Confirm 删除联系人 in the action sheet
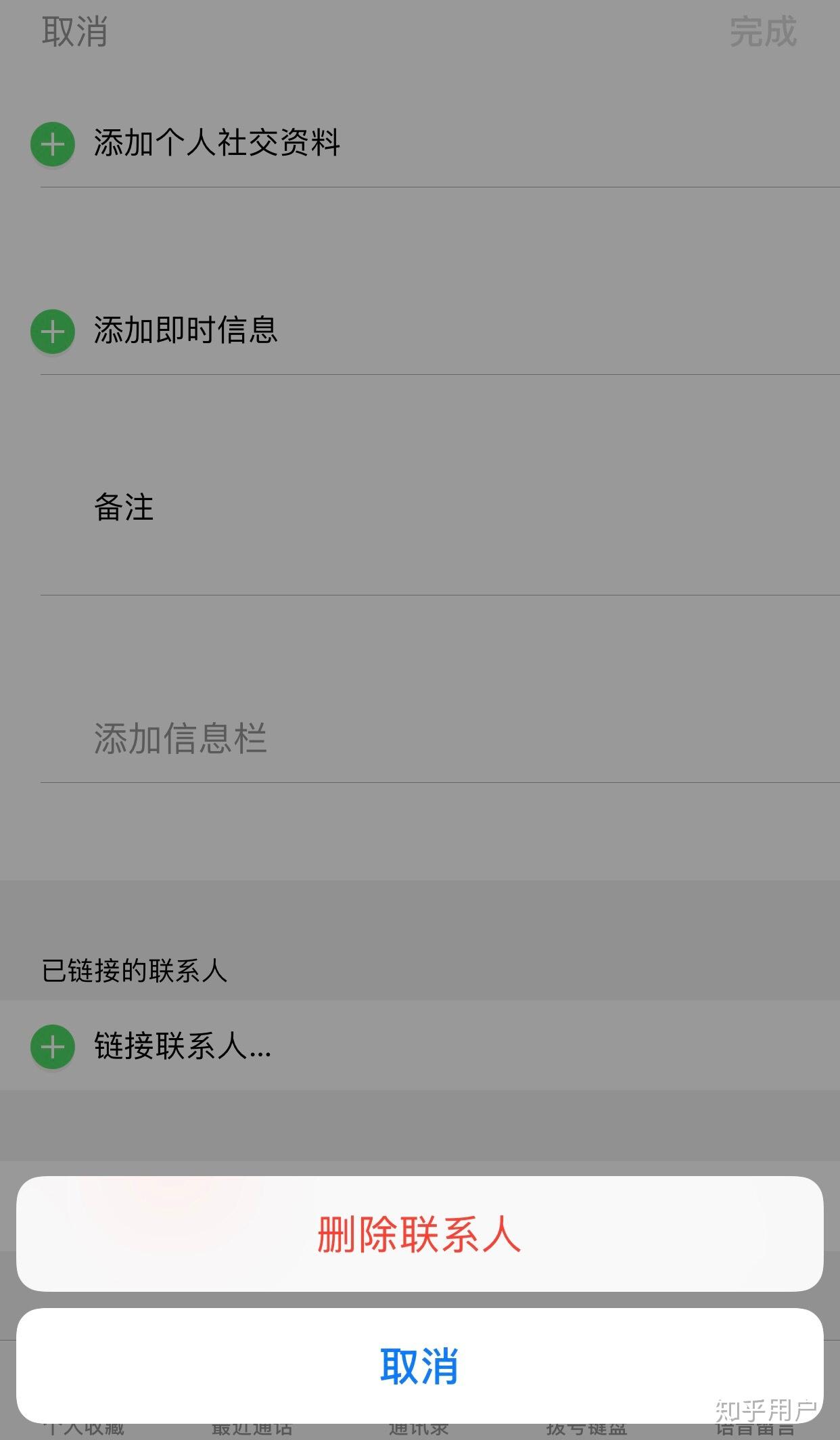This screenshot has width=840, height=1440. (419, 1234)
